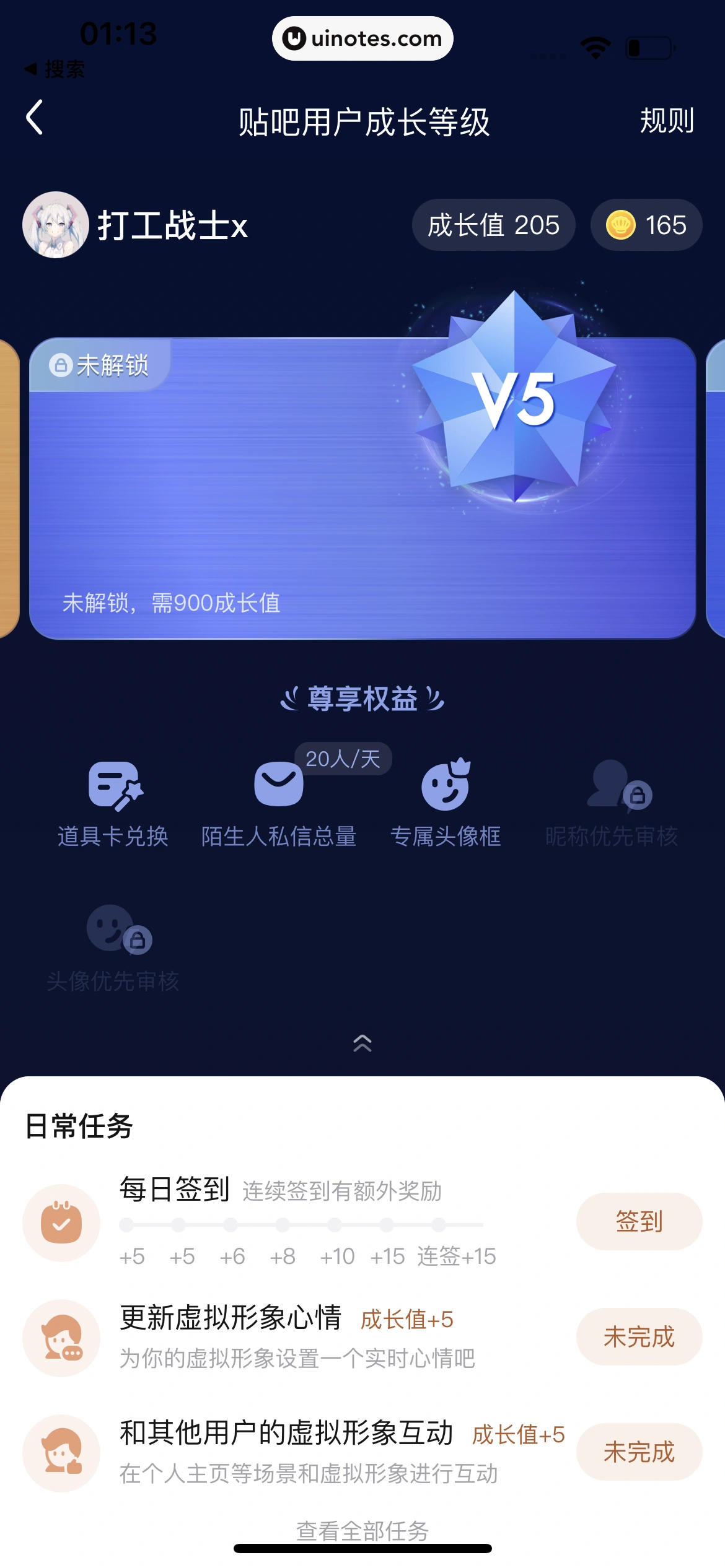Tap 未完成 for 和其他用户的虚拟形象互动 task
The width and height of the screenshot is (725, 1568).
point(639,1452)
